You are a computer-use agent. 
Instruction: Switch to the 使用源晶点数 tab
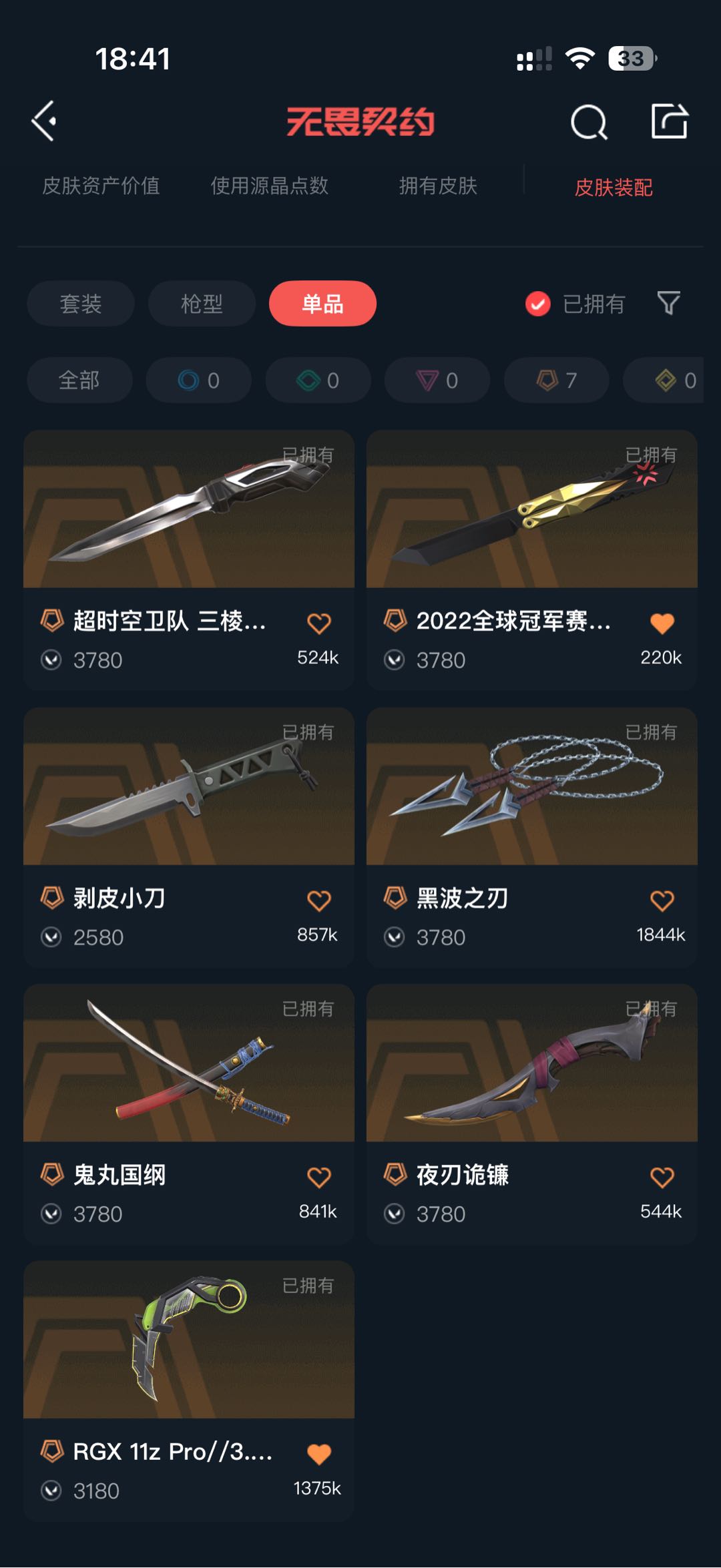[x=269, y=186]
